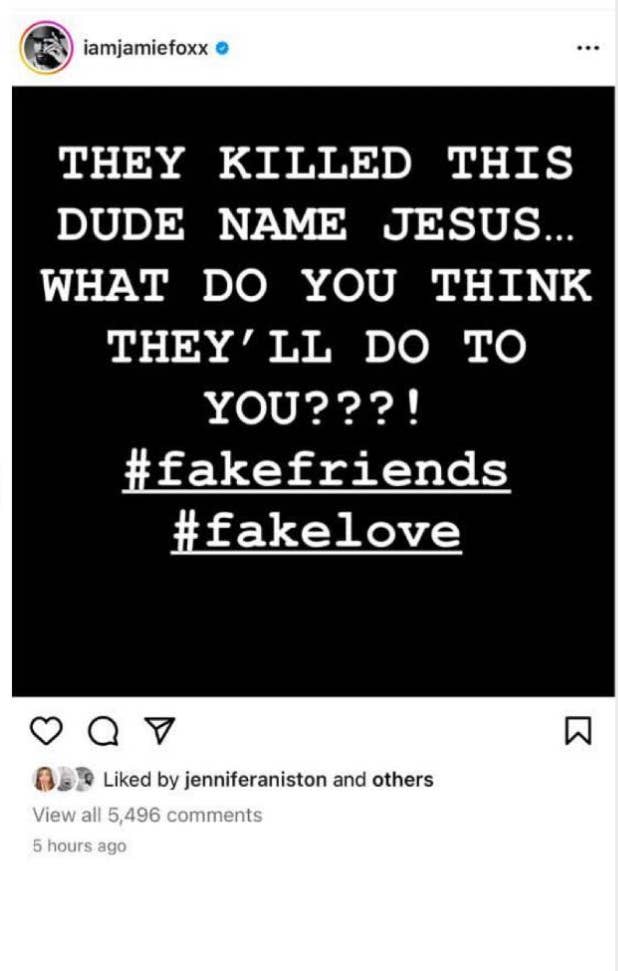
Task: Bookmark this post
Action: [578, 733]
